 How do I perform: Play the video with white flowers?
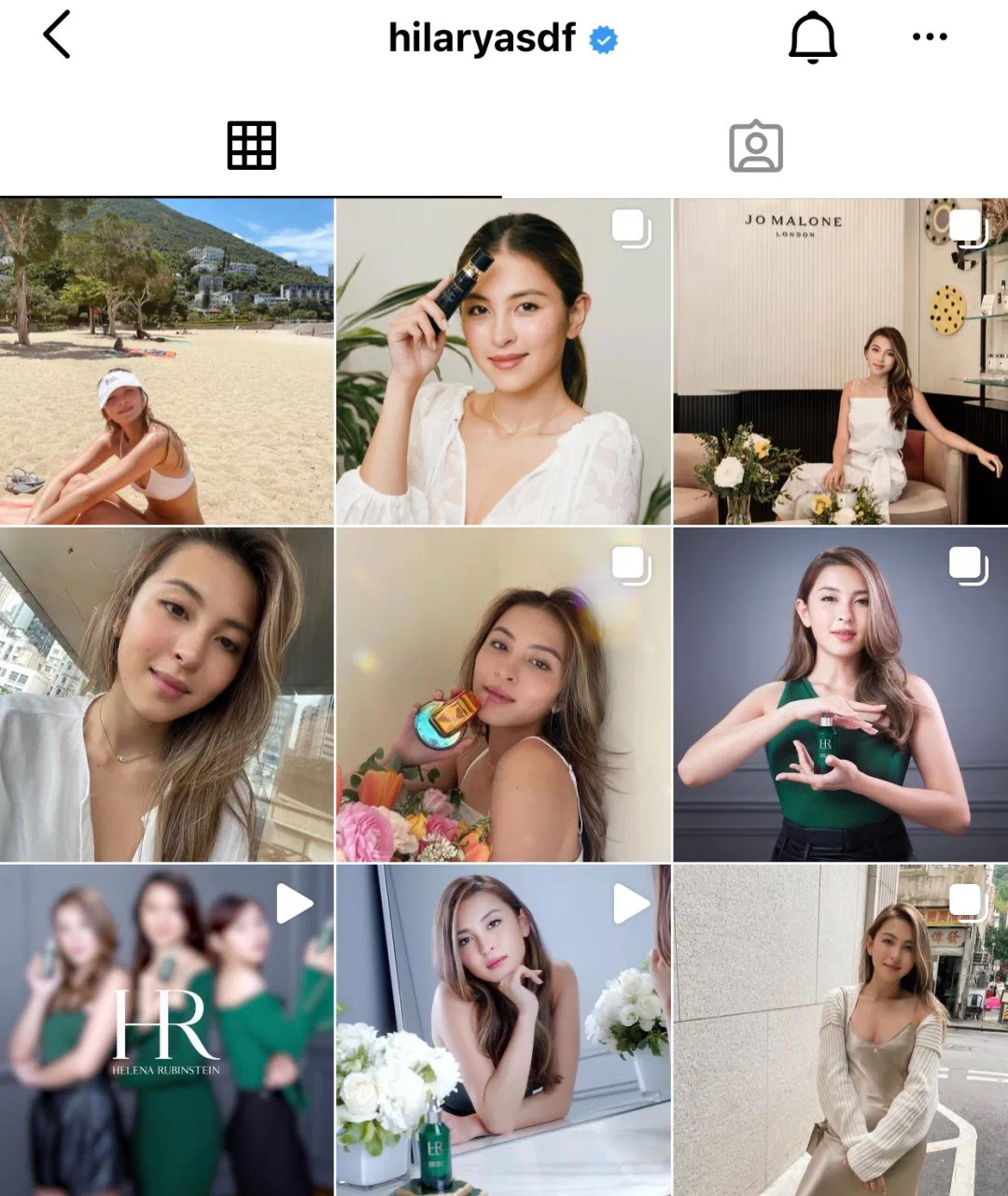coord(503,1030)
